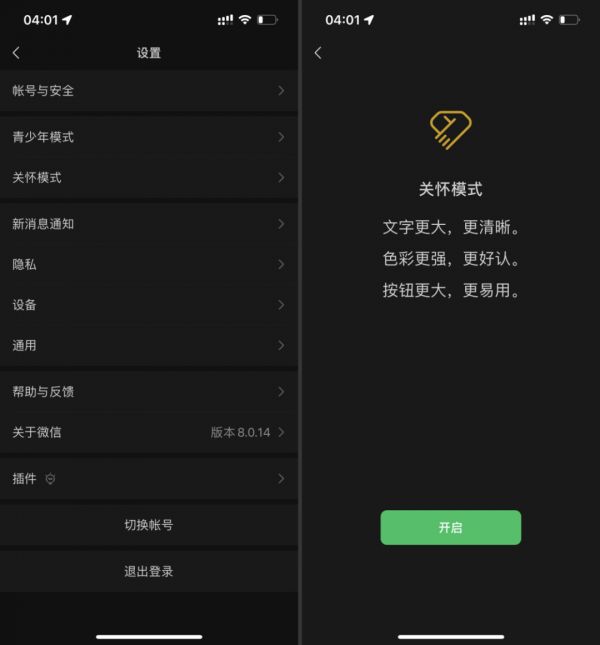
Task: Open the 关怀模式 row in settings
Action: (148, 177)
